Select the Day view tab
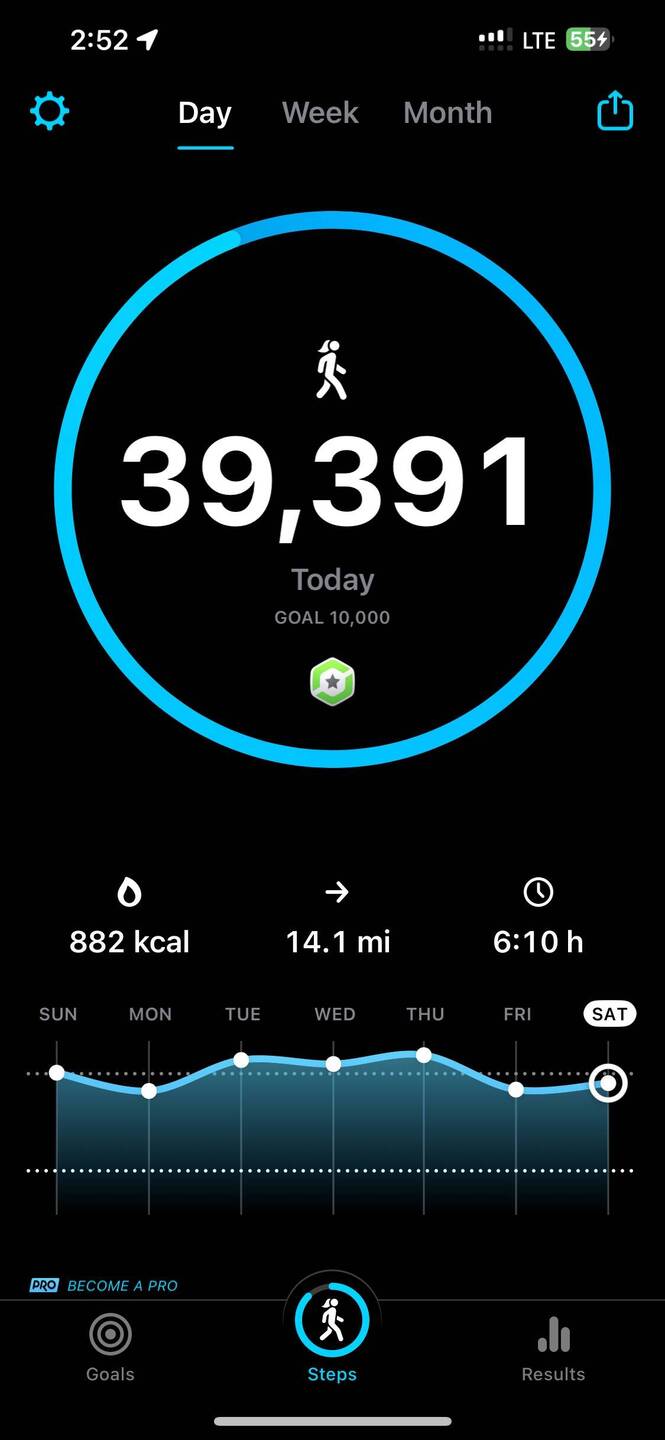The width and height of the screenshot is (665, 1440). coord(205,112)
